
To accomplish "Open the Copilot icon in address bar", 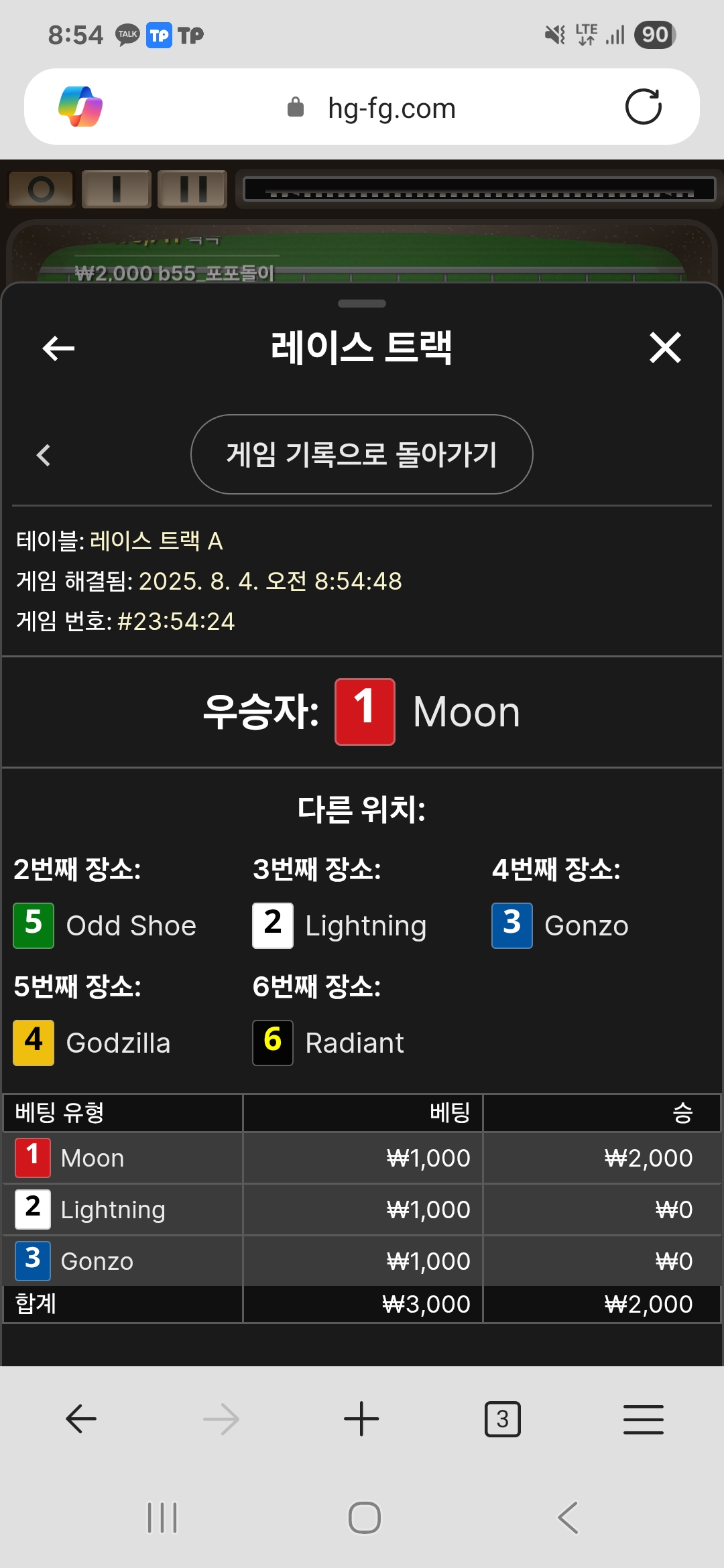I will (80, 107).
